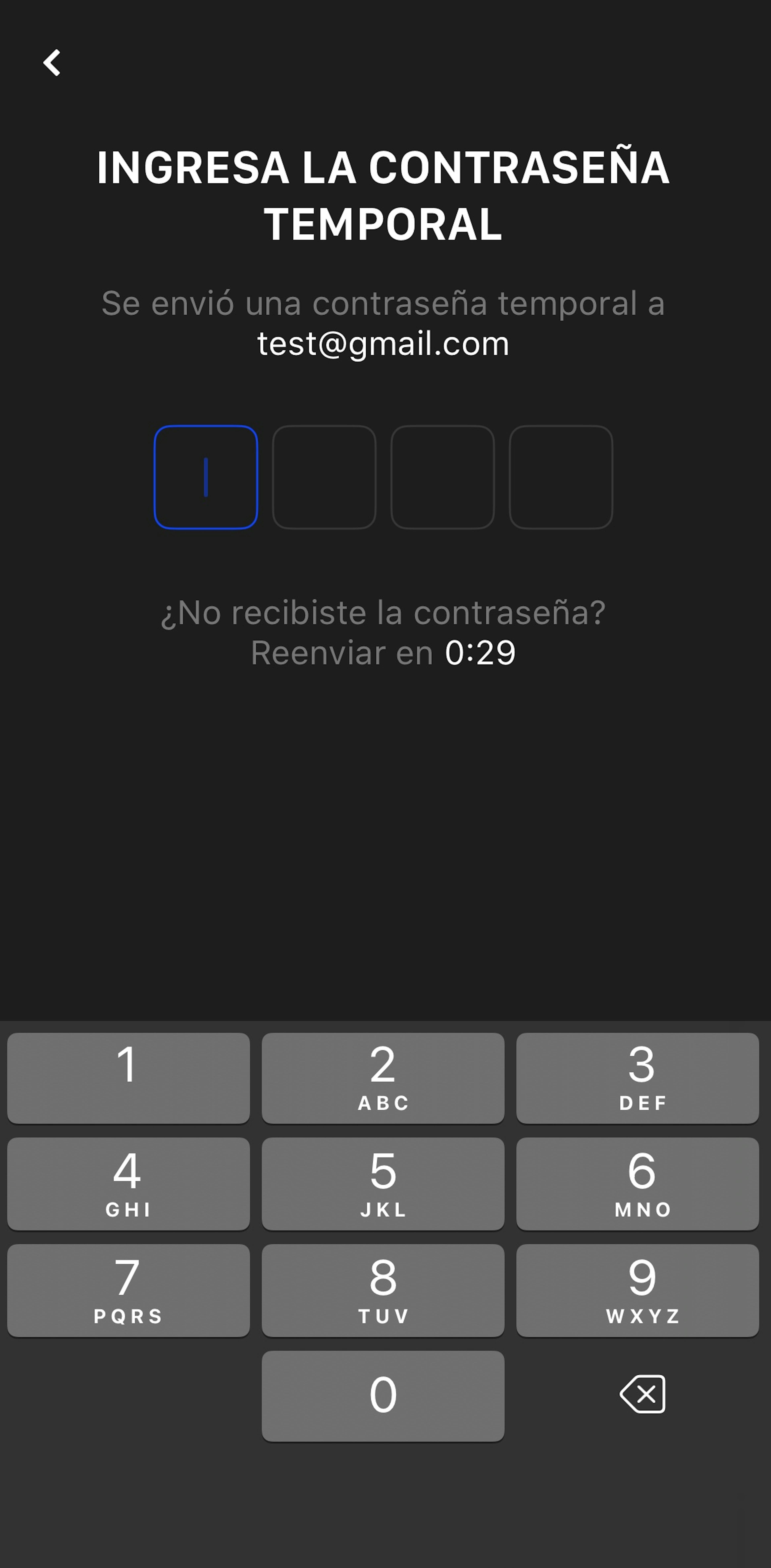Focus the first code digit box

click(206, 477)
